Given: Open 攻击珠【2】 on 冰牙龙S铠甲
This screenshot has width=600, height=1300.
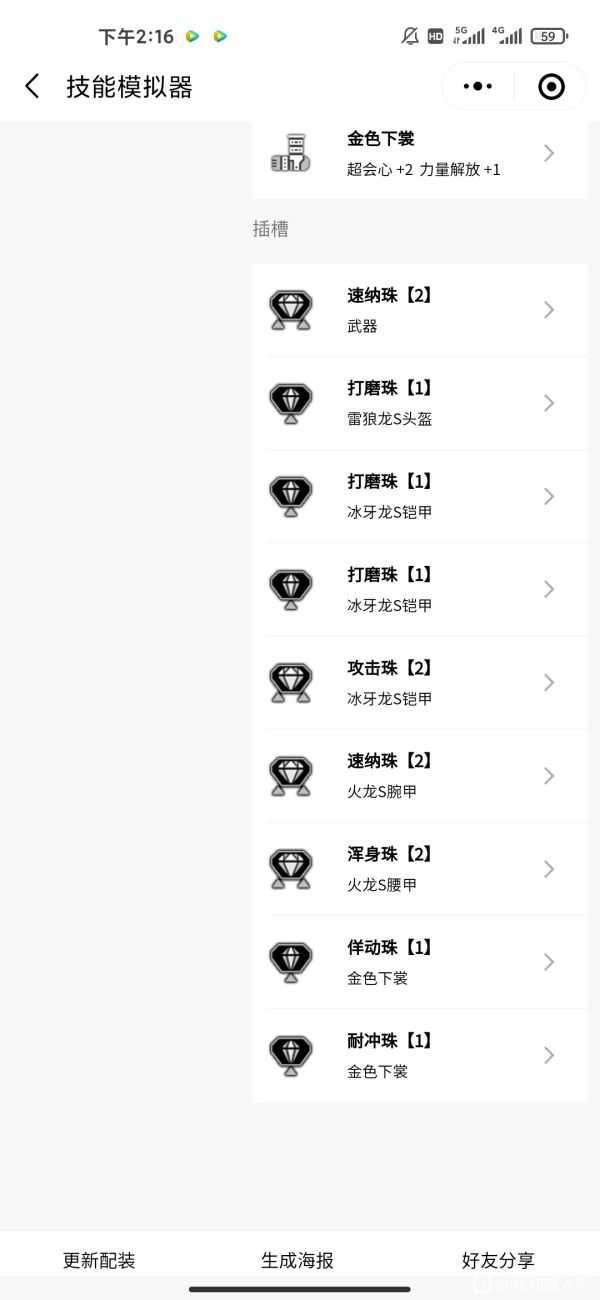Looking at the screenshot, I should (x=419, y=682).
